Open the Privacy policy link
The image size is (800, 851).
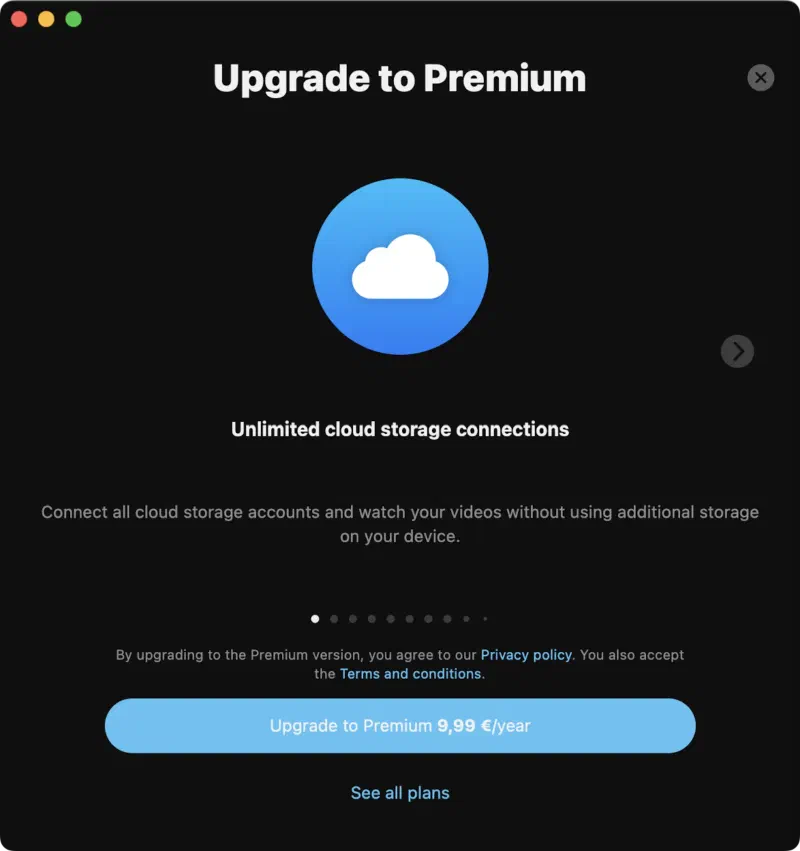526,655
